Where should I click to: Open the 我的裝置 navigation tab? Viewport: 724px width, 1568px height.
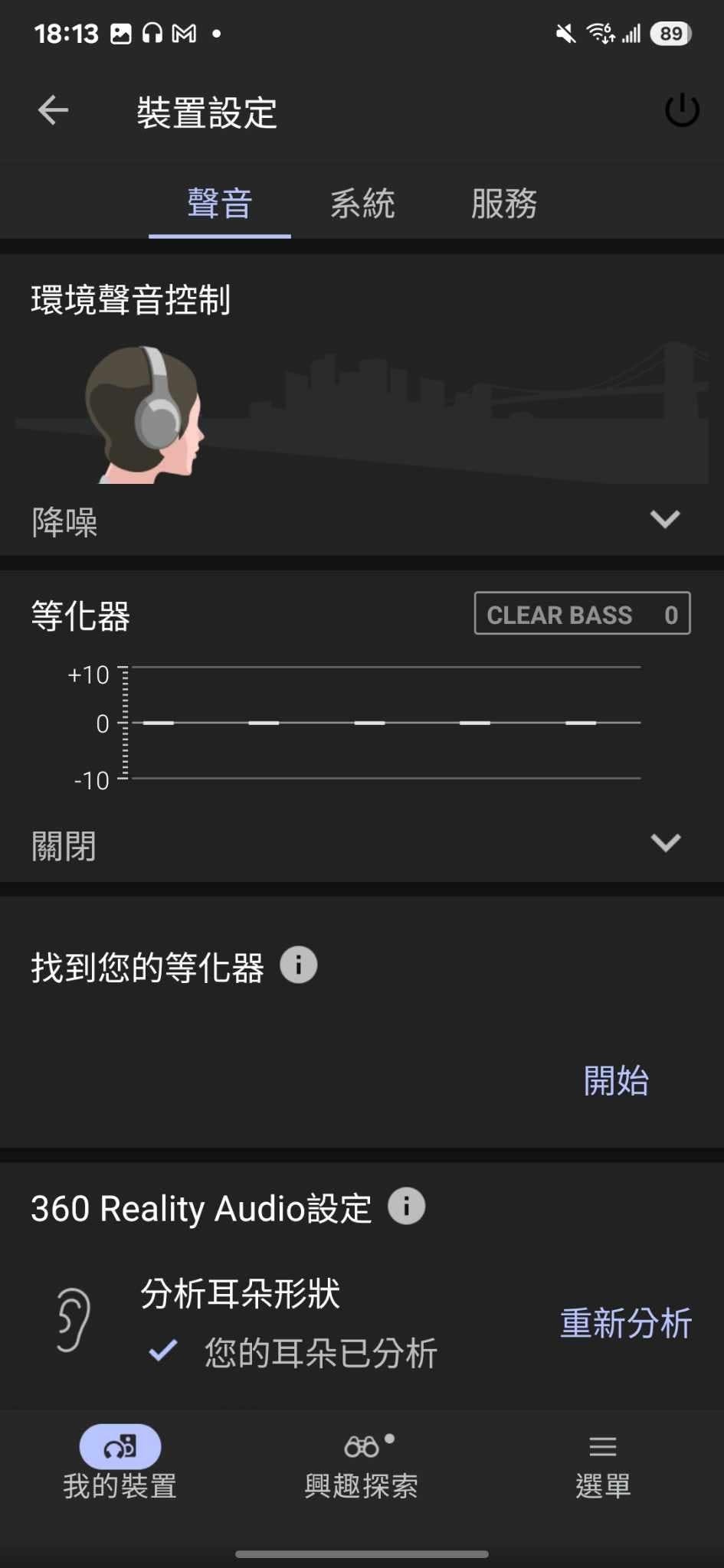pos(120,1463)
